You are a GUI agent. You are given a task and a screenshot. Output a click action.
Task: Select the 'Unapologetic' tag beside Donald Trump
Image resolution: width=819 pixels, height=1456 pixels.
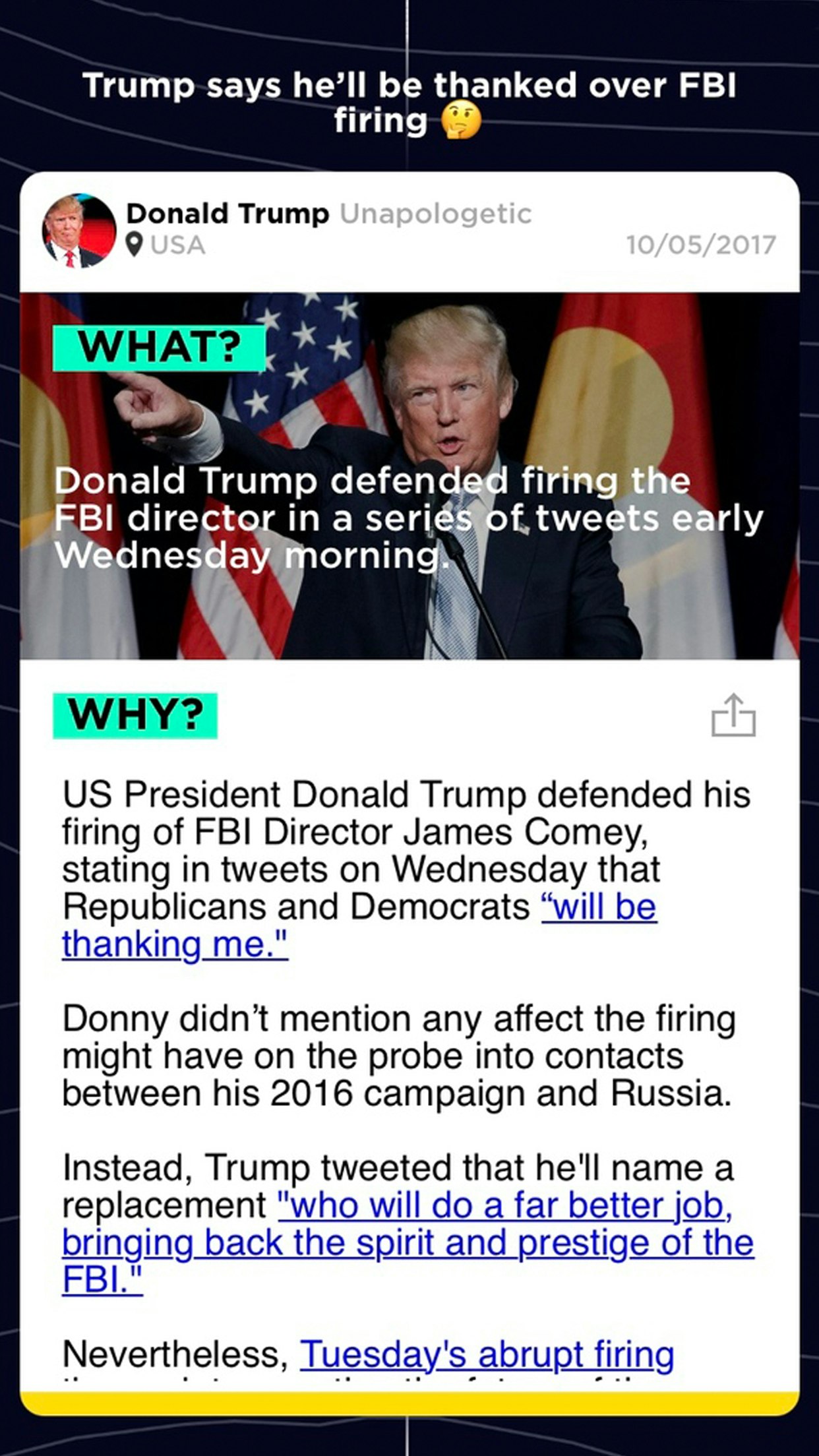tap(435, 212)
